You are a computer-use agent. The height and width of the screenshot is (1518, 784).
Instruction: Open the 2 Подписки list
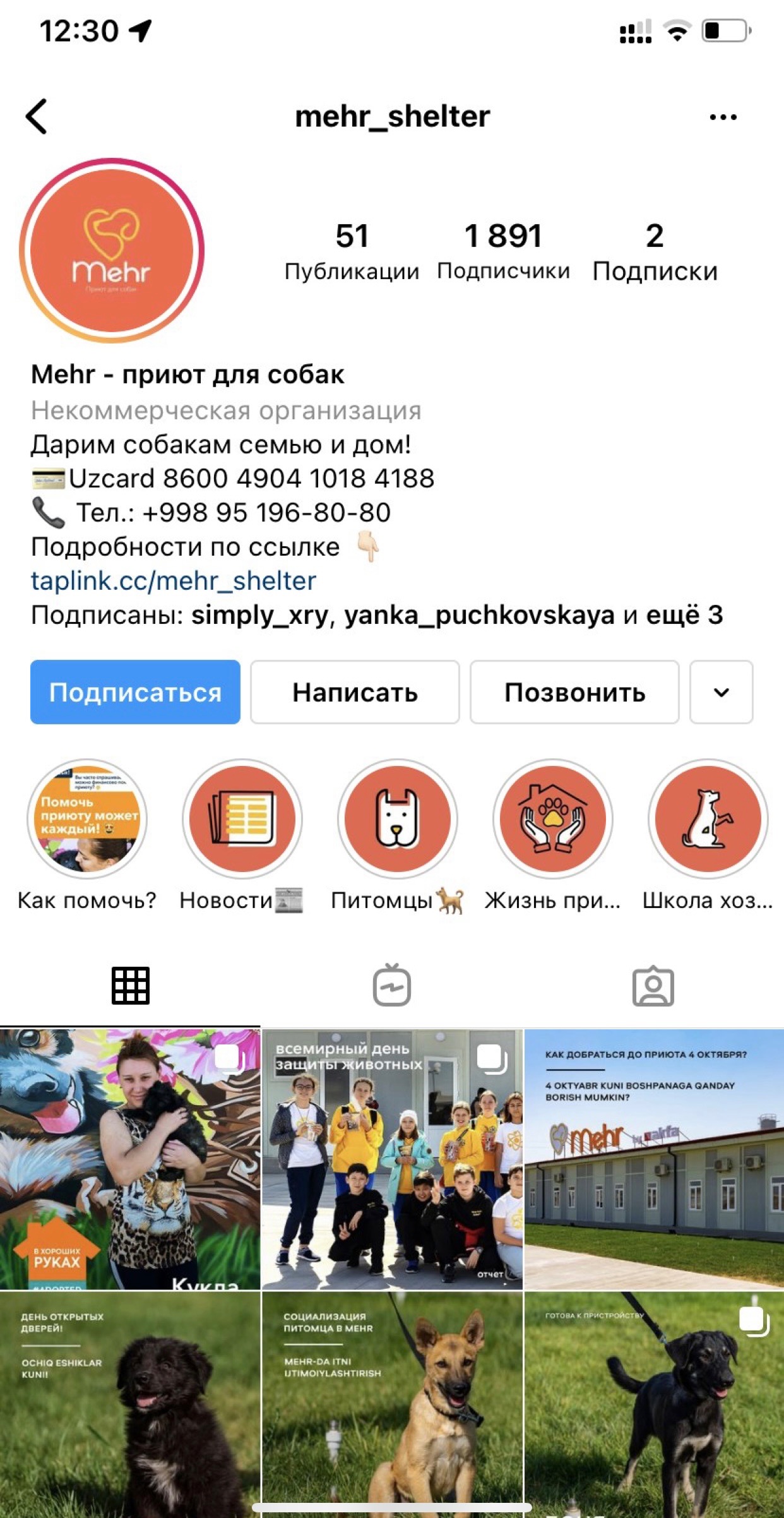(x=655, y=251)
